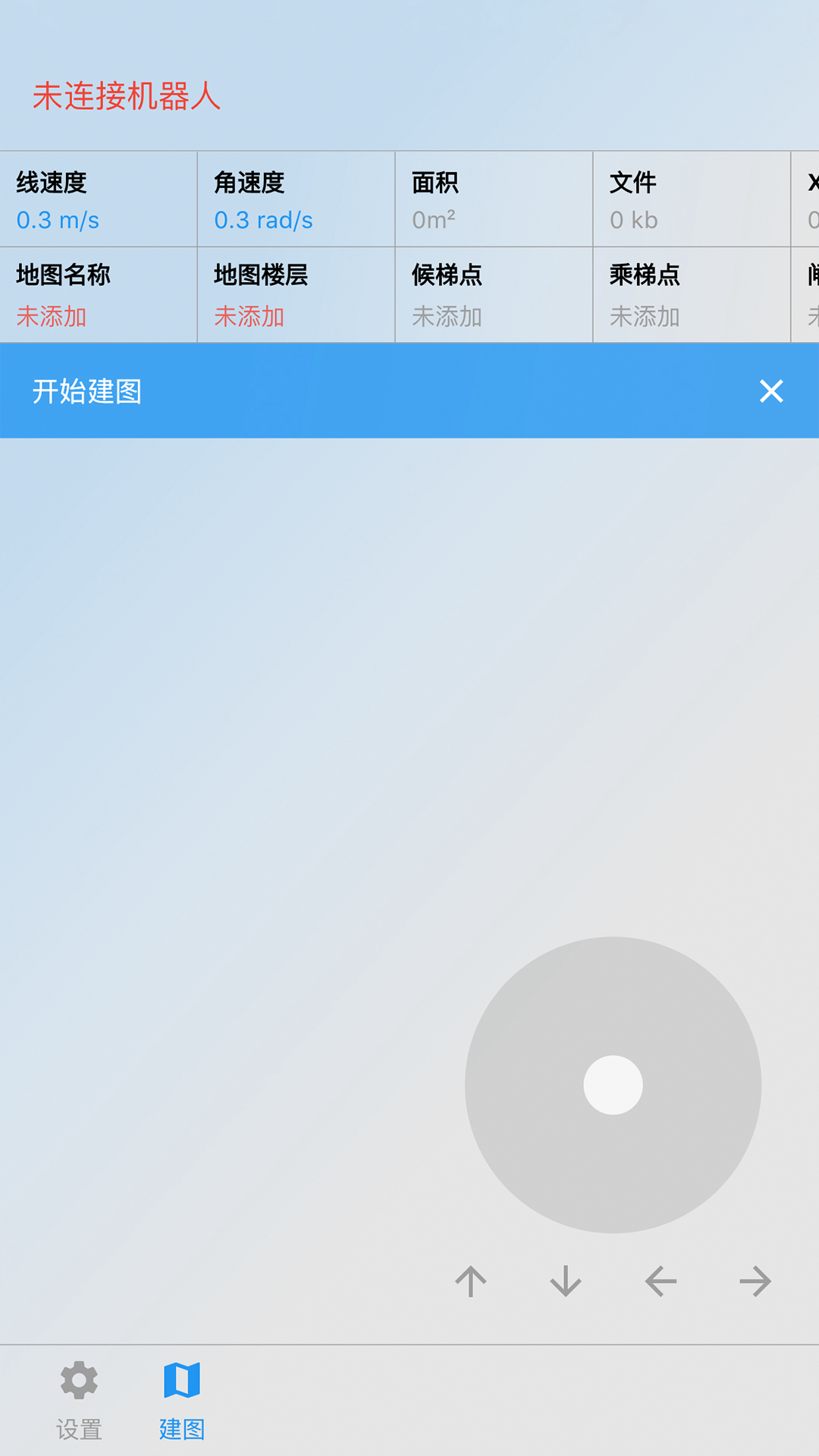Add a 地图名称
Image resolution: width=819 pixels, height=1456 pixels.
[99, 295]
